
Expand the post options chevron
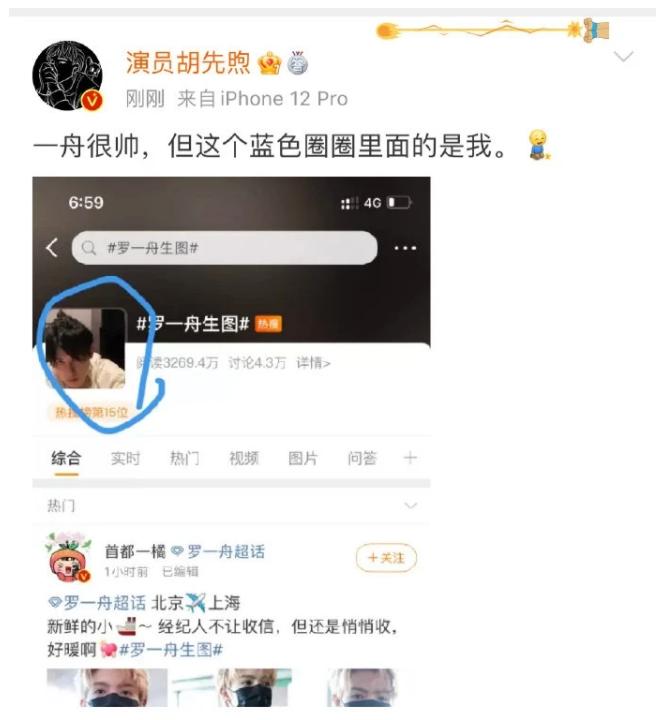pyautogui.click(x=623, y=57)
